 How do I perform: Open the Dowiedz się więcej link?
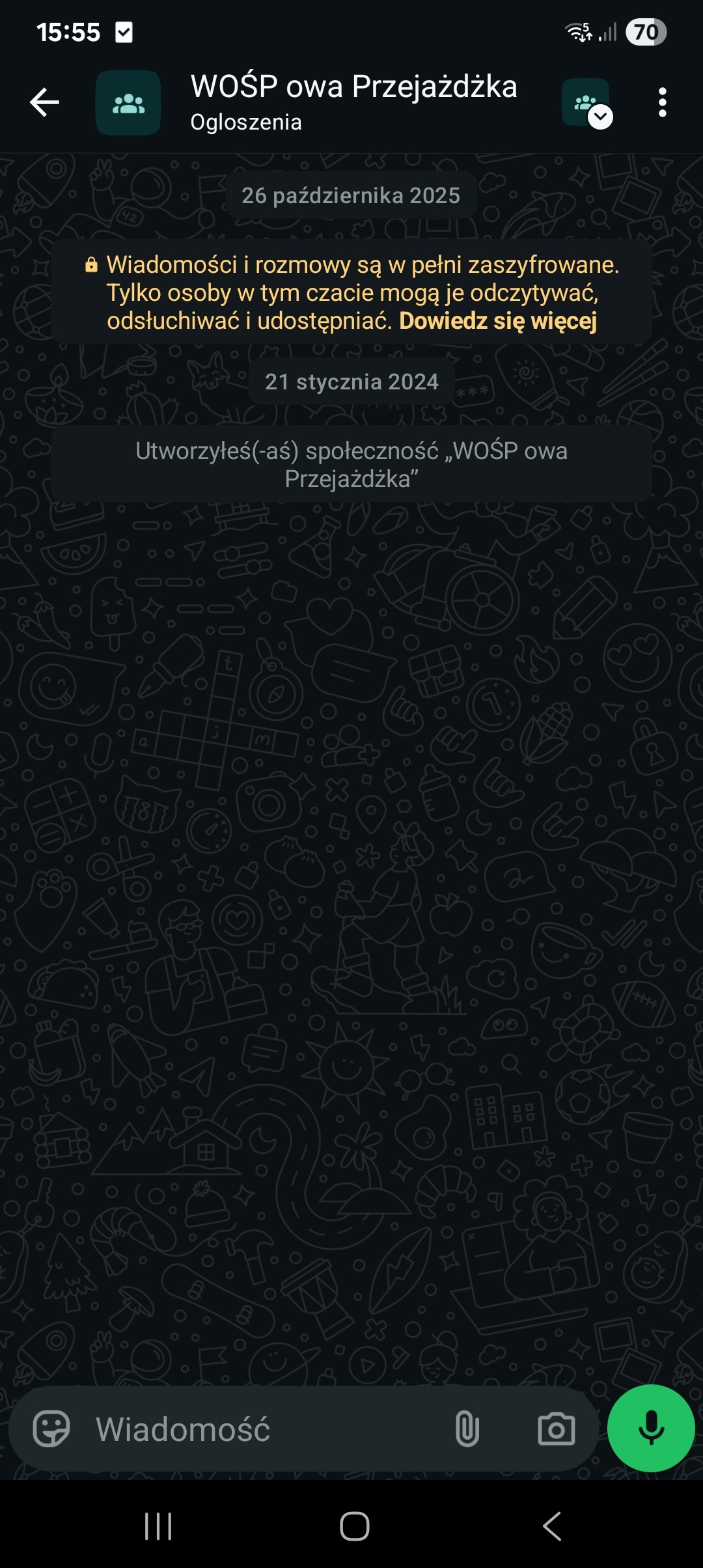[498, 321]
